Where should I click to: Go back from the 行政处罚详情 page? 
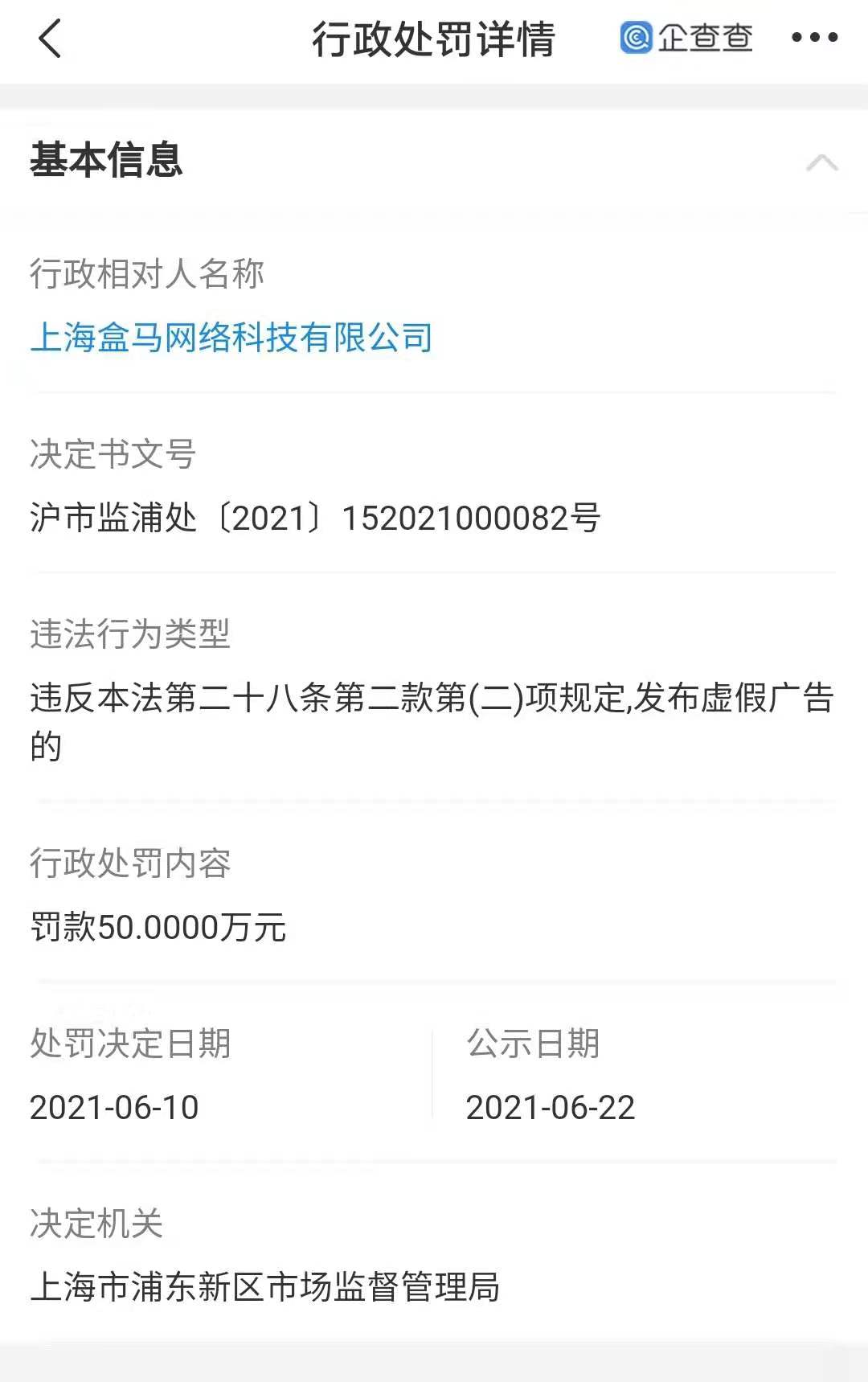tap(50, 39)
